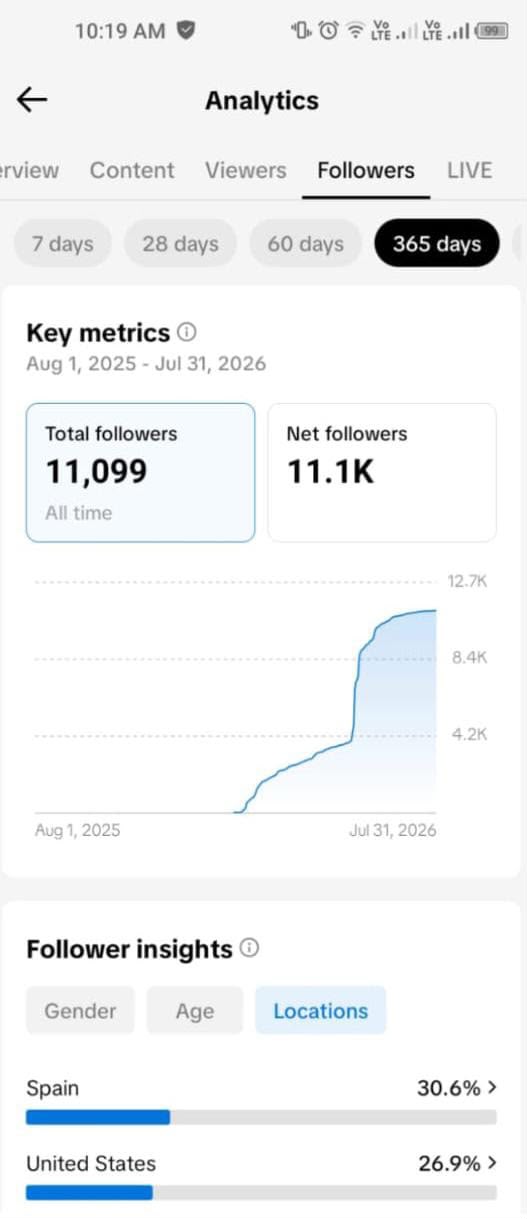This screenshot has height=1219, width=527.
Task: Open Spain location details
Action: click(261, 1096)
